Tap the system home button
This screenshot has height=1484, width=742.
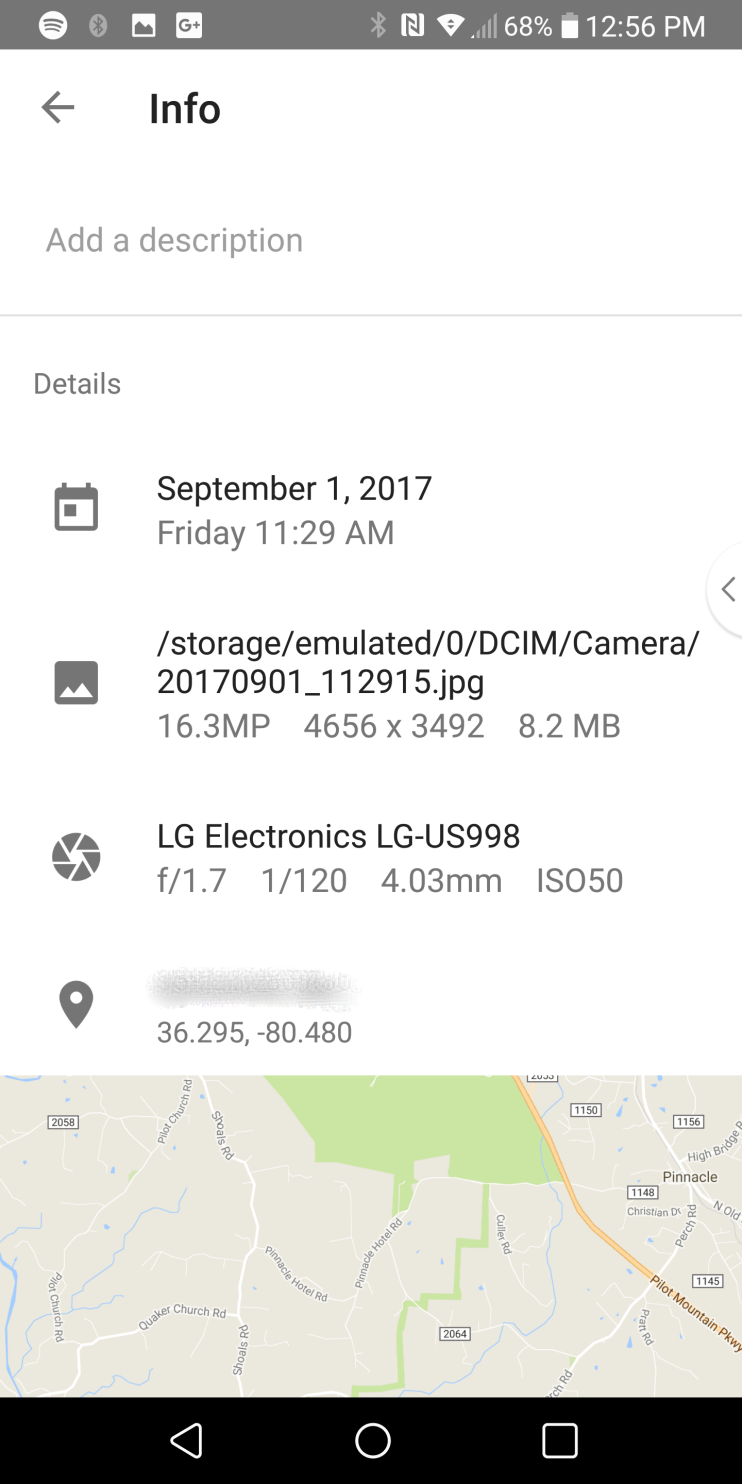click(372, 1441)
